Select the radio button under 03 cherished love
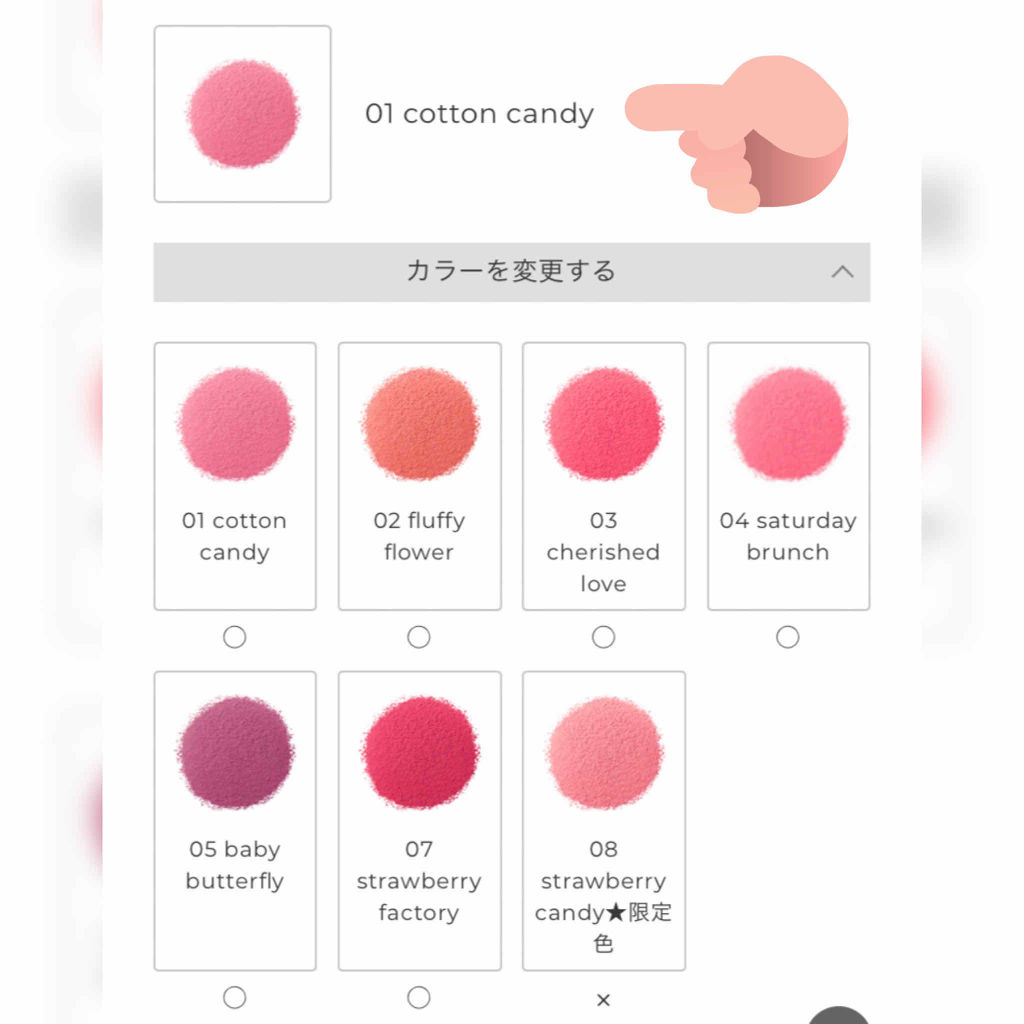1024x1024 pixels. point(603,637)
